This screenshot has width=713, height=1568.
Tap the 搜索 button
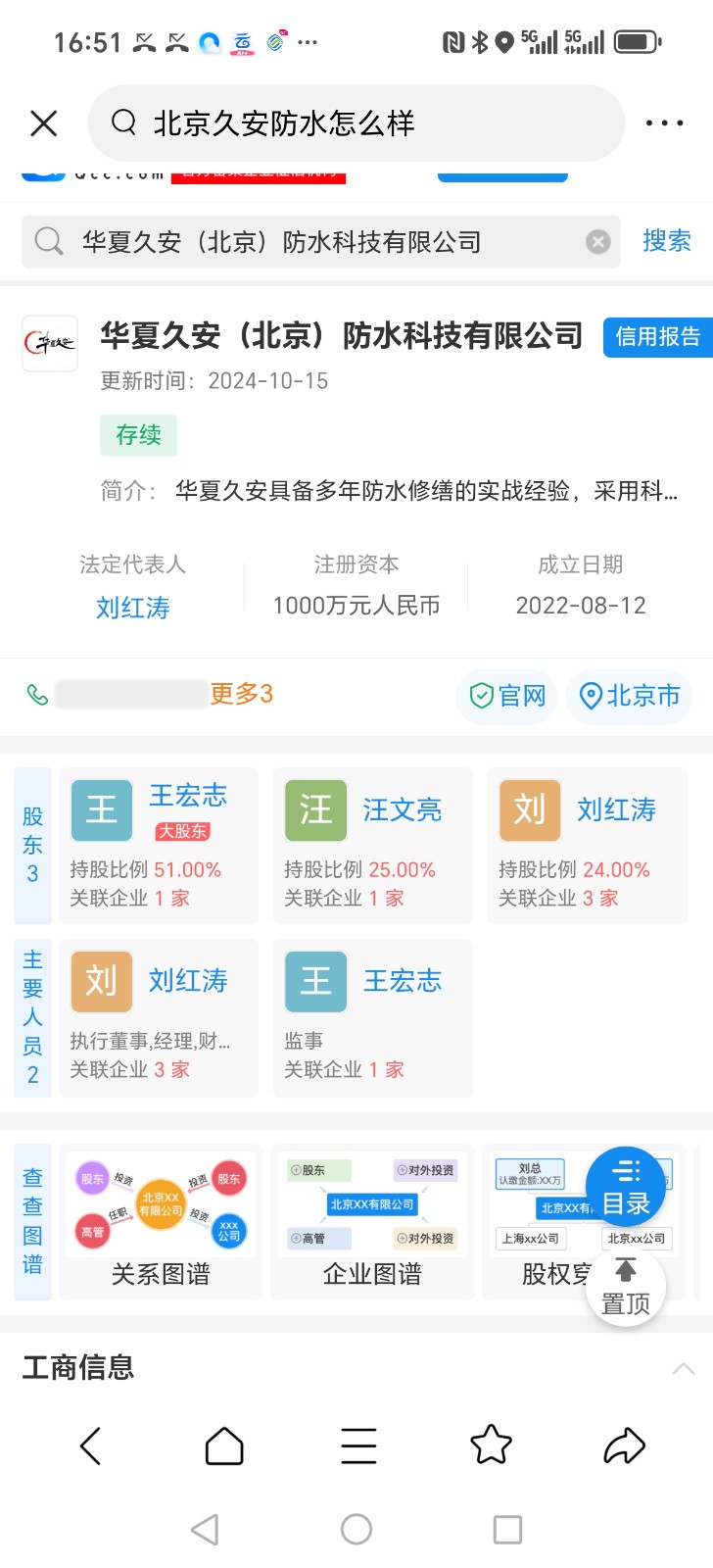[666, 241]
